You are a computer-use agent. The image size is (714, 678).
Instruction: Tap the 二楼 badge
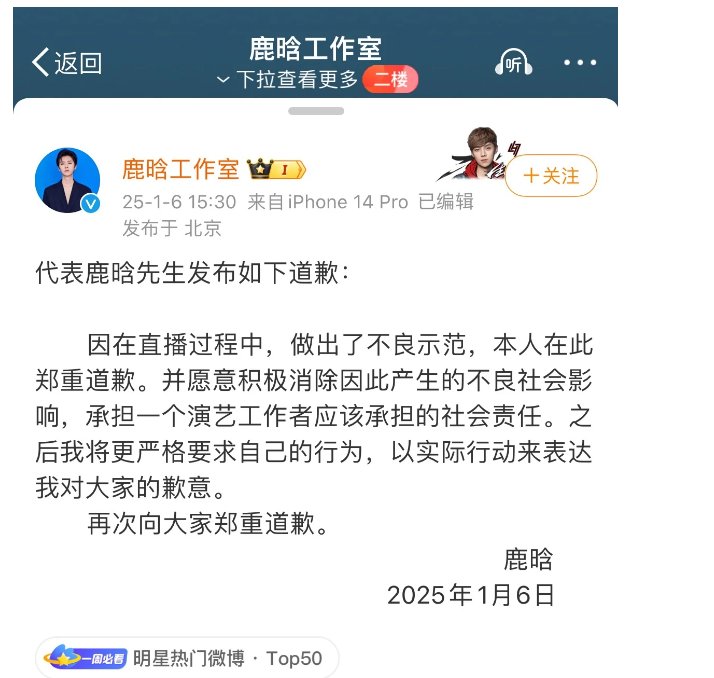click(x=390, y=80)
